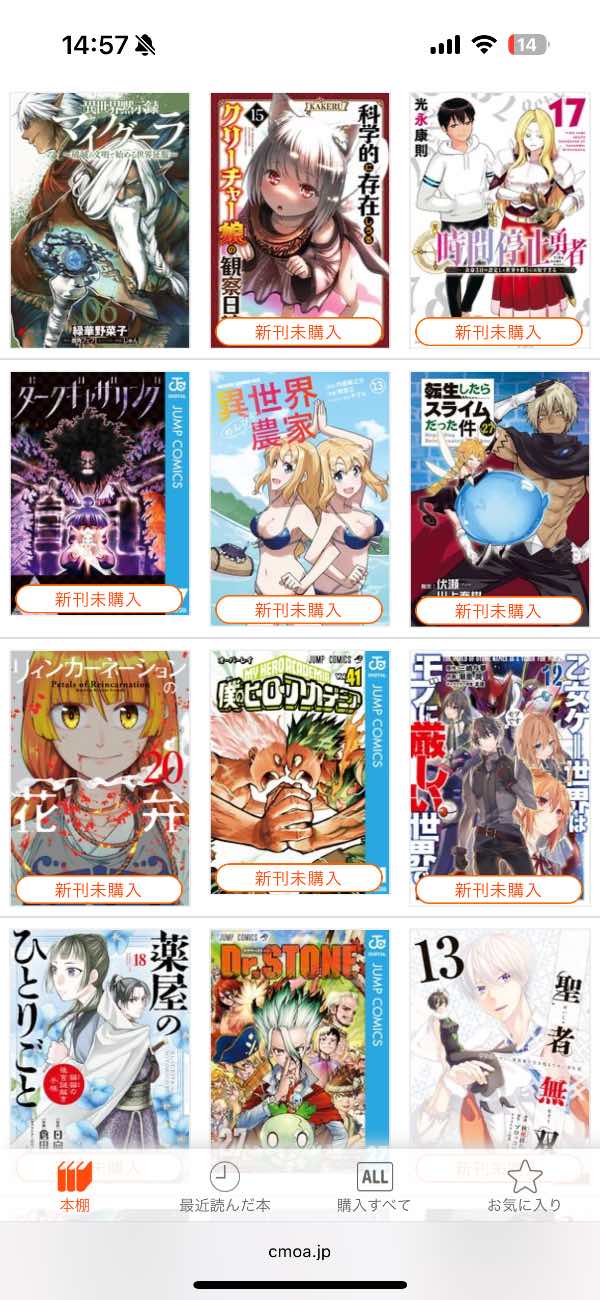This screenshot has width=600, height=1300.
Task: Switch to the 最近読んだ本 tab
Action: coord(225,1187)
